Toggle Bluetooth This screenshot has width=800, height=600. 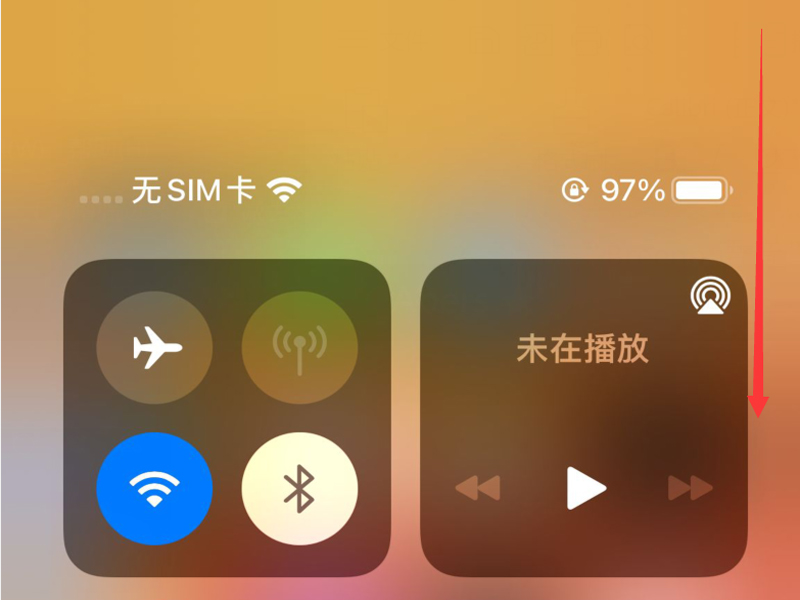click(299, 487)
